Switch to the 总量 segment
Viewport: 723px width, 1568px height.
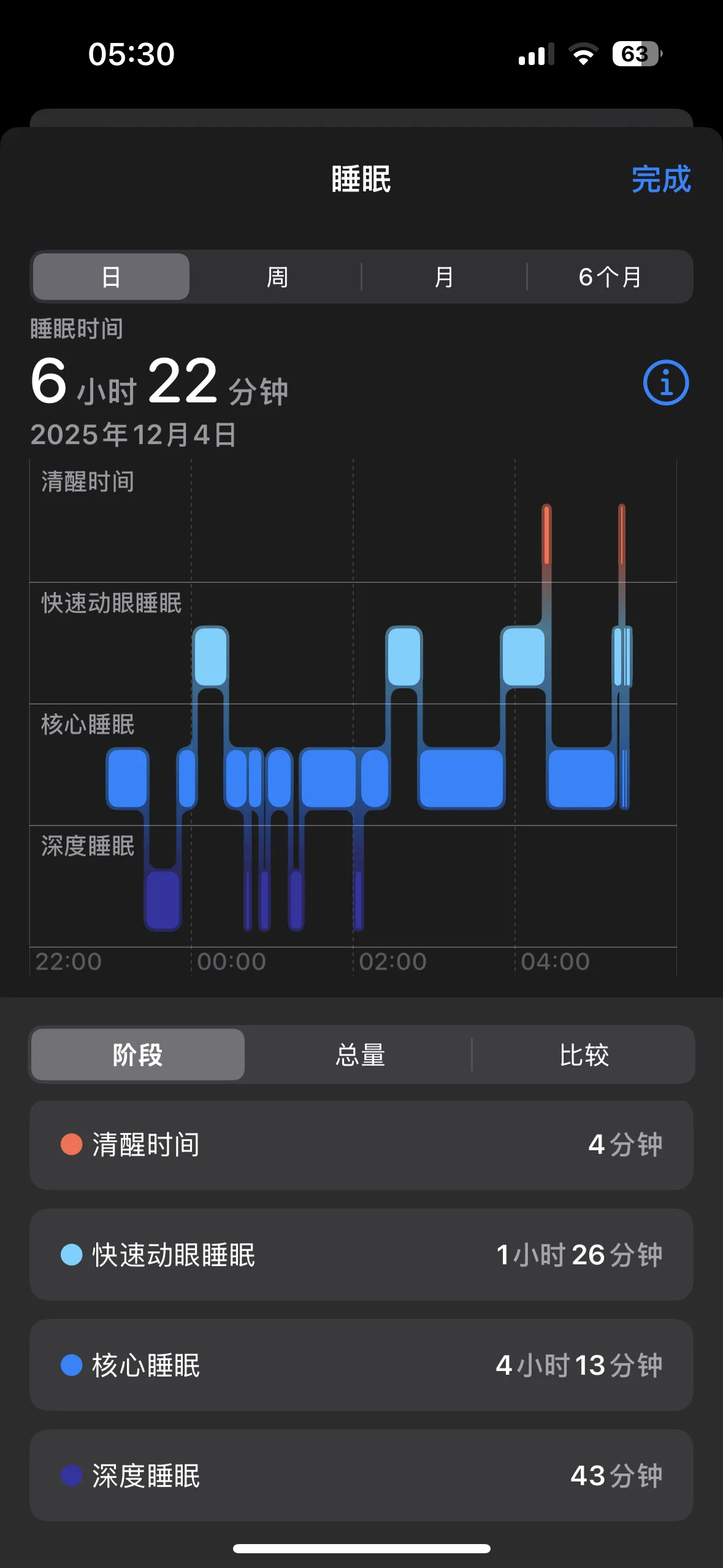tap(360, 1055)
